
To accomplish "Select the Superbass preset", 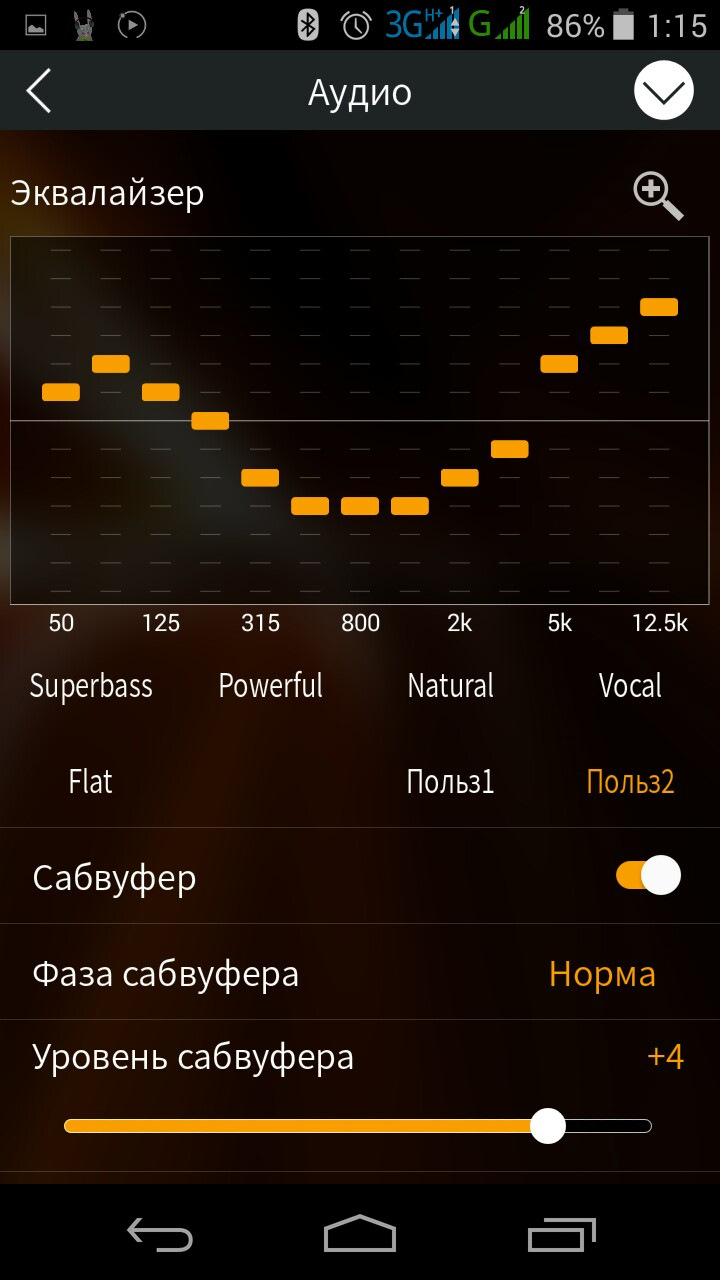I will (x=91, y=686).
